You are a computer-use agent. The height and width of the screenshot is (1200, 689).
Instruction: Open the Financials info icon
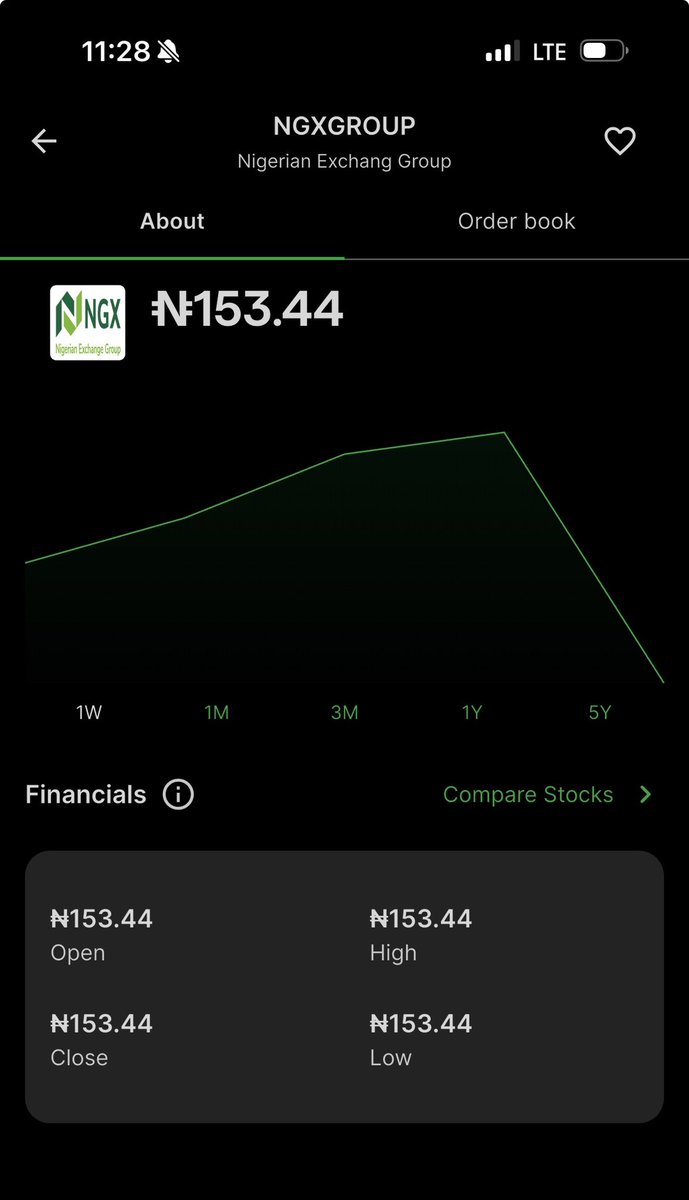click(178, 795)
